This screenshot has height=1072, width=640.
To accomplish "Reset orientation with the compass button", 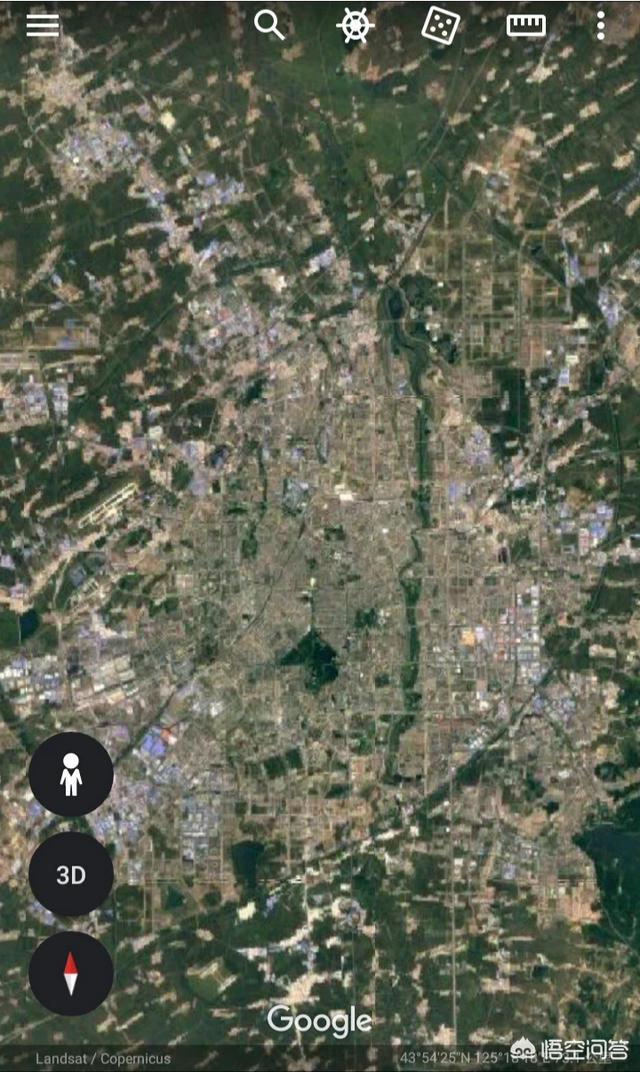I will pos(71,974).
